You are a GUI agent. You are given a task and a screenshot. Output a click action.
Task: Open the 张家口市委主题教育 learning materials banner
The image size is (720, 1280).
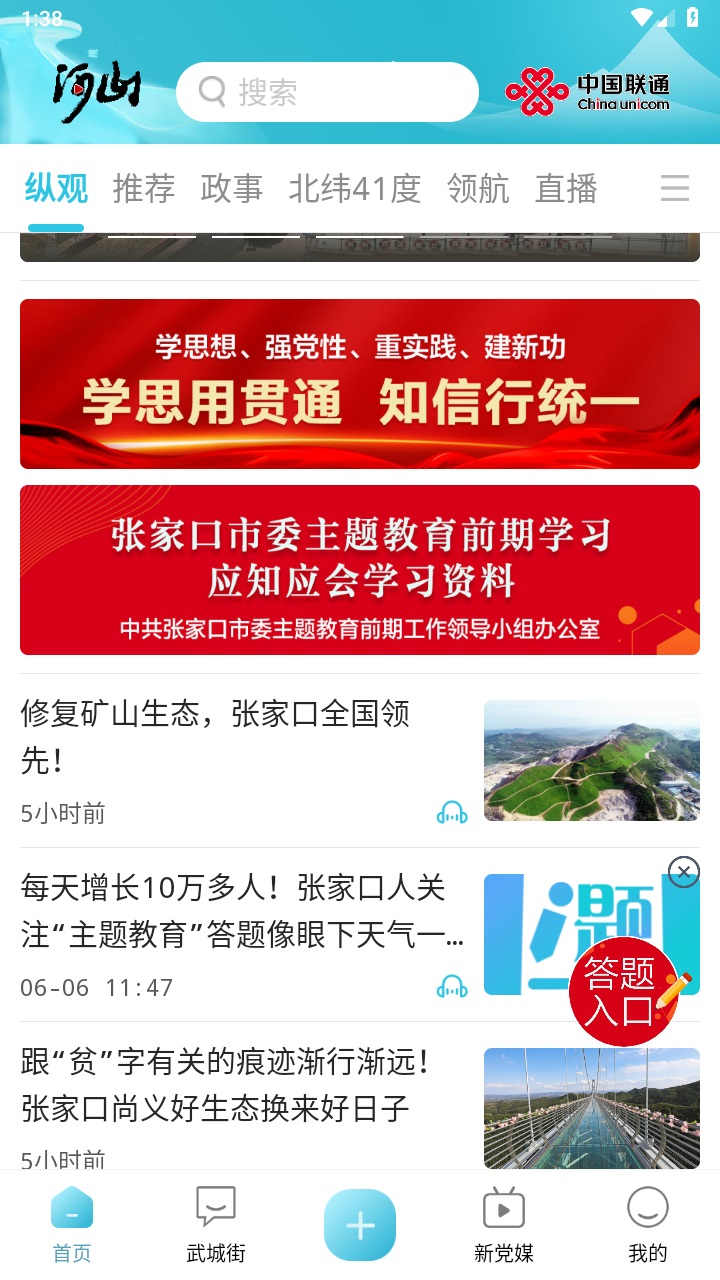[360, 570]
